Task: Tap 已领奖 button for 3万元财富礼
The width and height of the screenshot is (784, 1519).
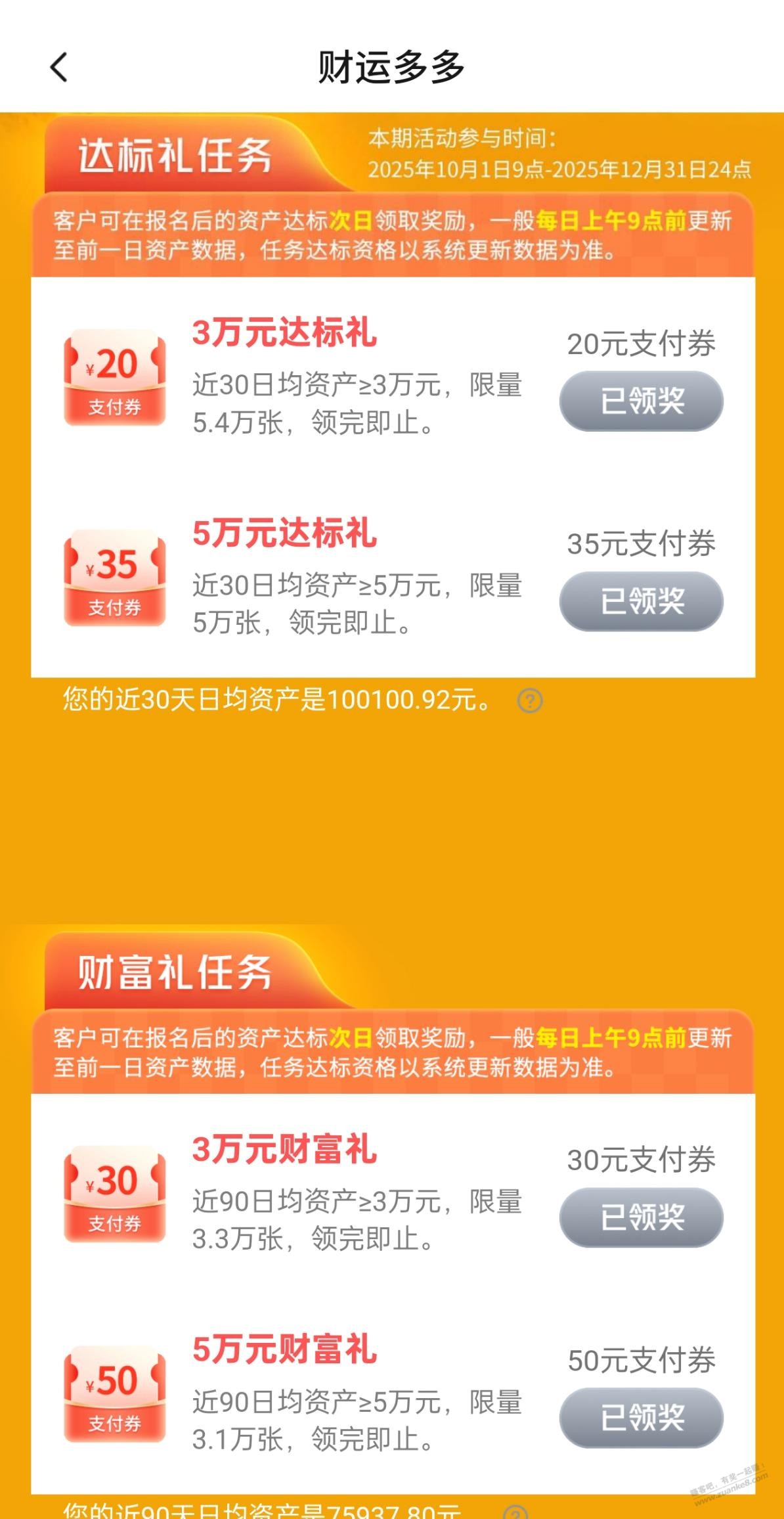Action: click(x=641, y=1217)
